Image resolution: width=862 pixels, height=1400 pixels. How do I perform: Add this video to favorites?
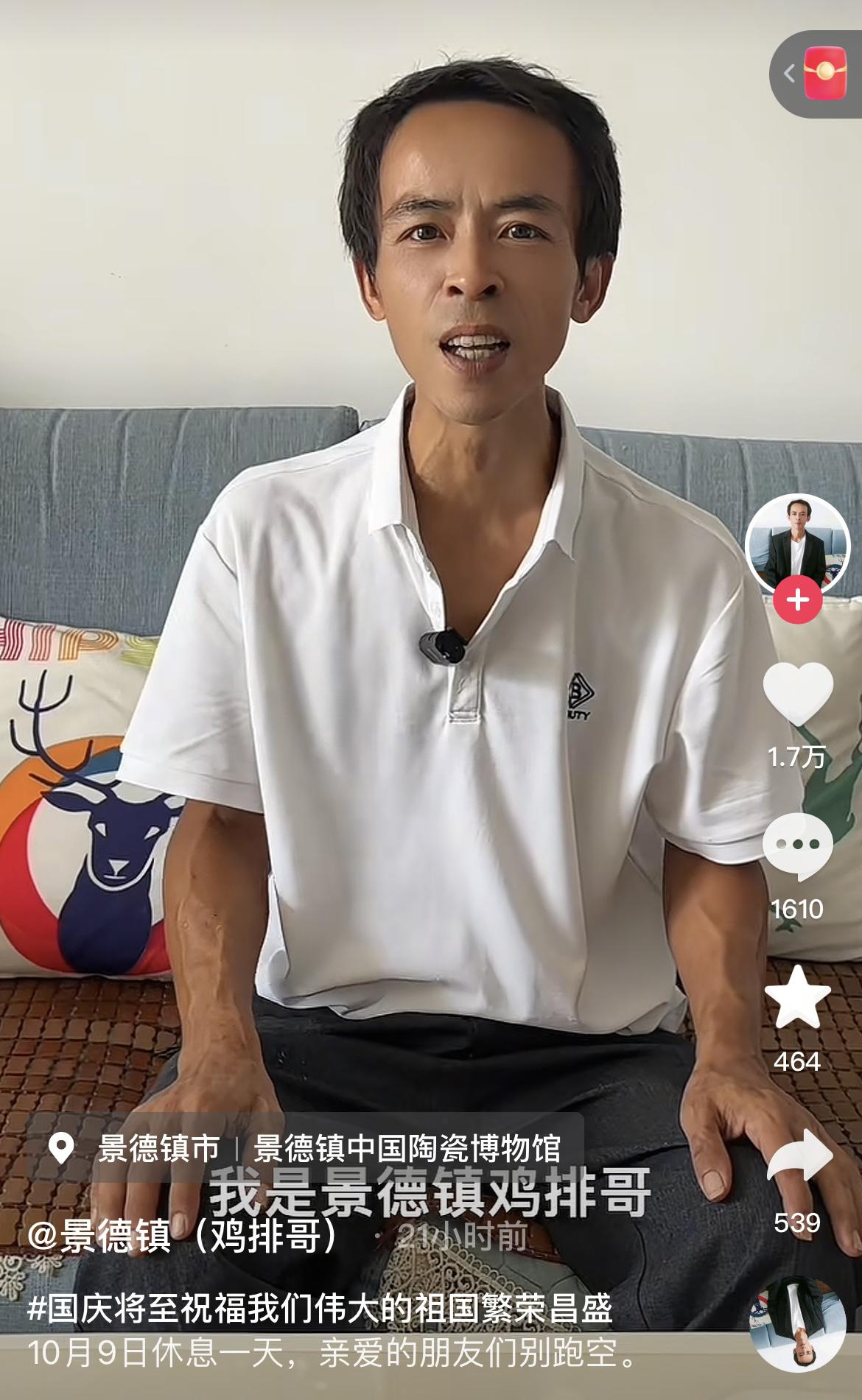click(797, 999)
